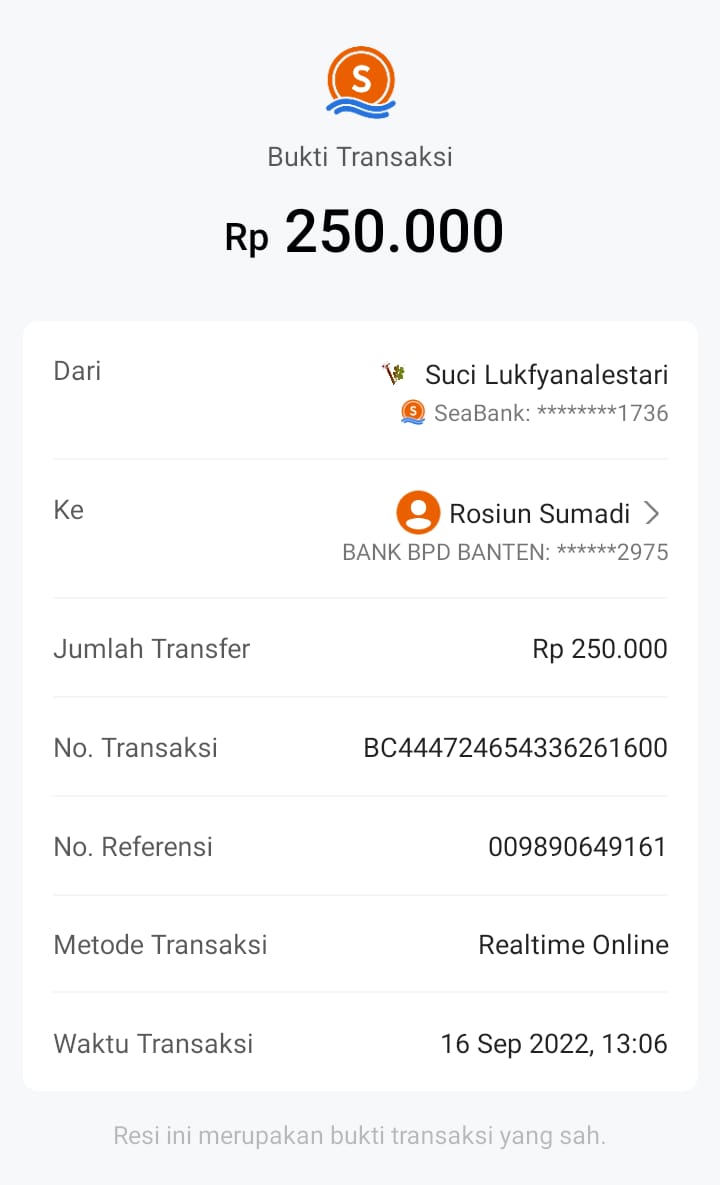Click the large SeaBank logo at top
The image size is (720, 1185).
click(x=359, y=82)
